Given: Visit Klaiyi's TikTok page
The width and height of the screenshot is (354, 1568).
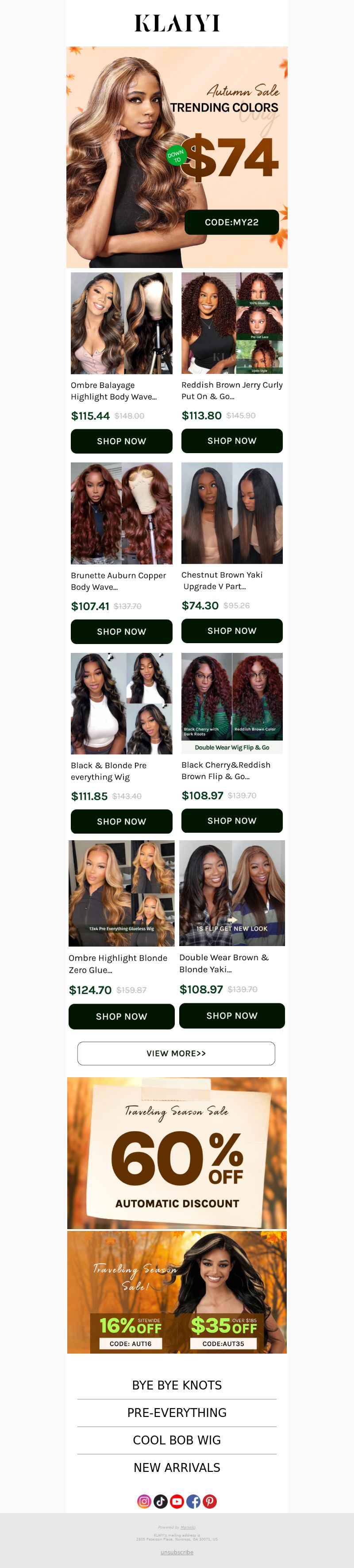Looking at the screenshot, I should [x=161, y=1501].
